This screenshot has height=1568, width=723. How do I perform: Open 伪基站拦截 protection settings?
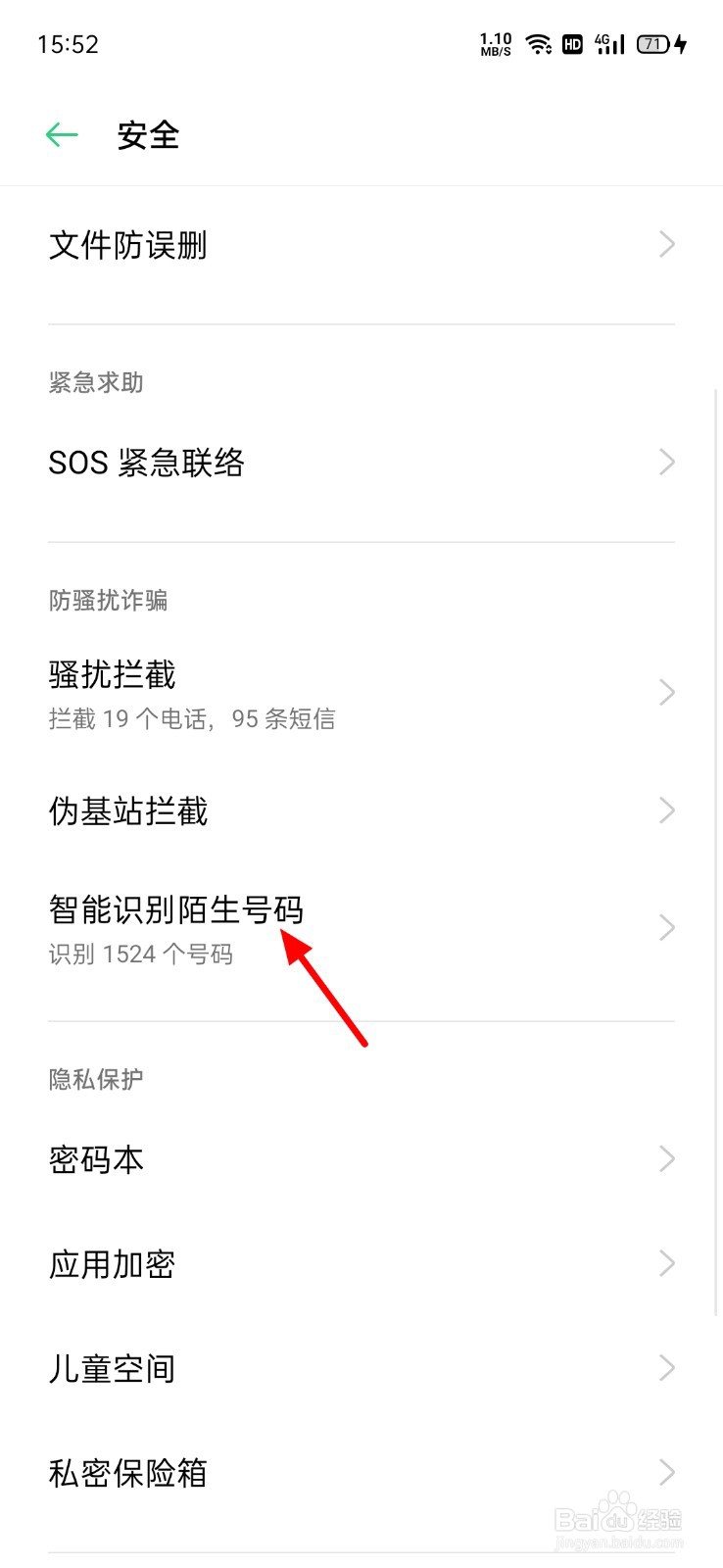(x=127, y=810)
